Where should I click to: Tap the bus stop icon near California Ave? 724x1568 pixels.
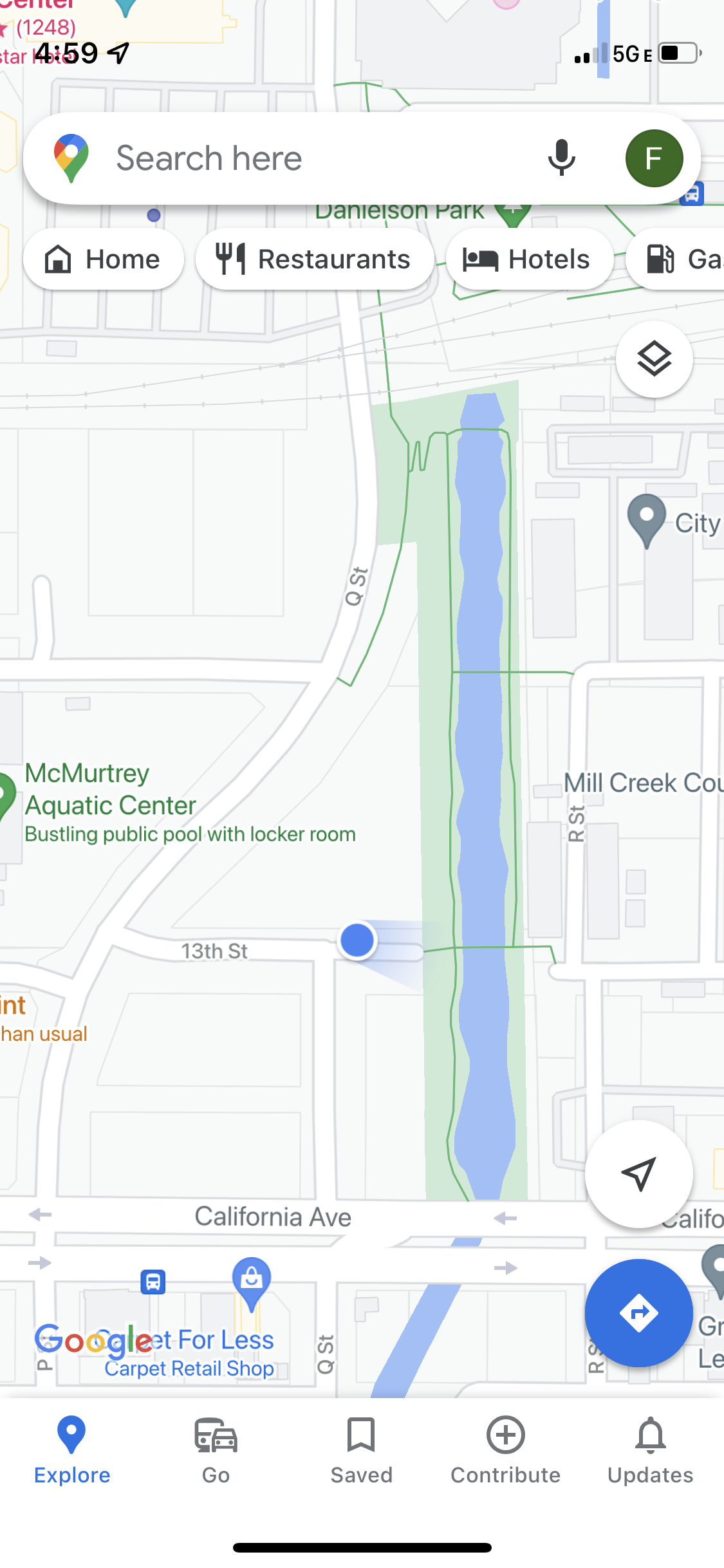click(x=153, y=1282)
